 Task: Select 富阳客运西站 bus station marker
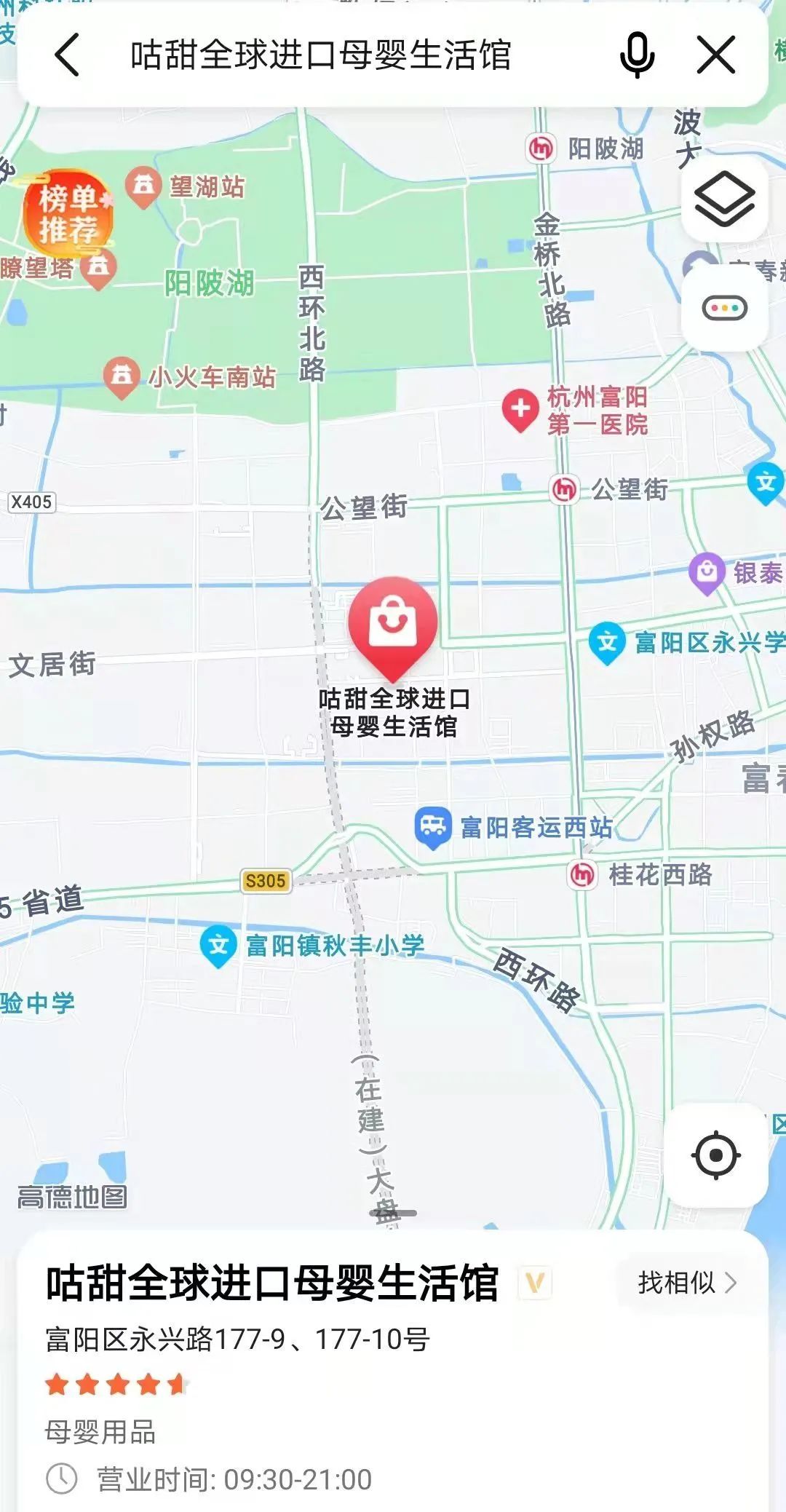432,828
